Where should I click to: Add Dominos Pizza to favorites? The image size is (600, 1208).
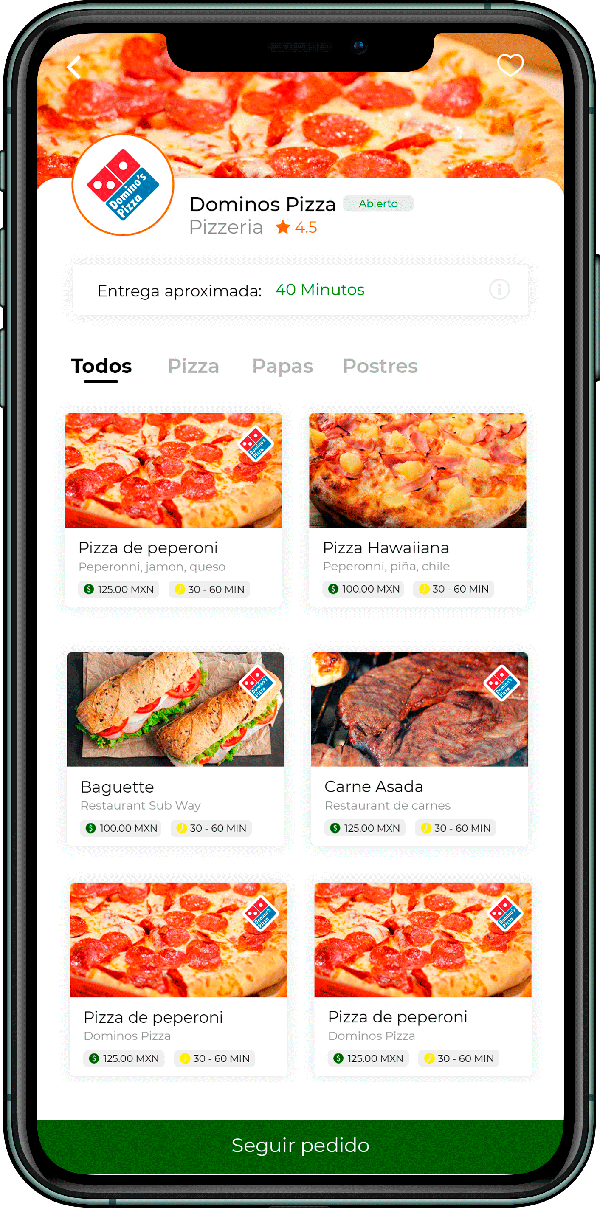pos(510,66)
